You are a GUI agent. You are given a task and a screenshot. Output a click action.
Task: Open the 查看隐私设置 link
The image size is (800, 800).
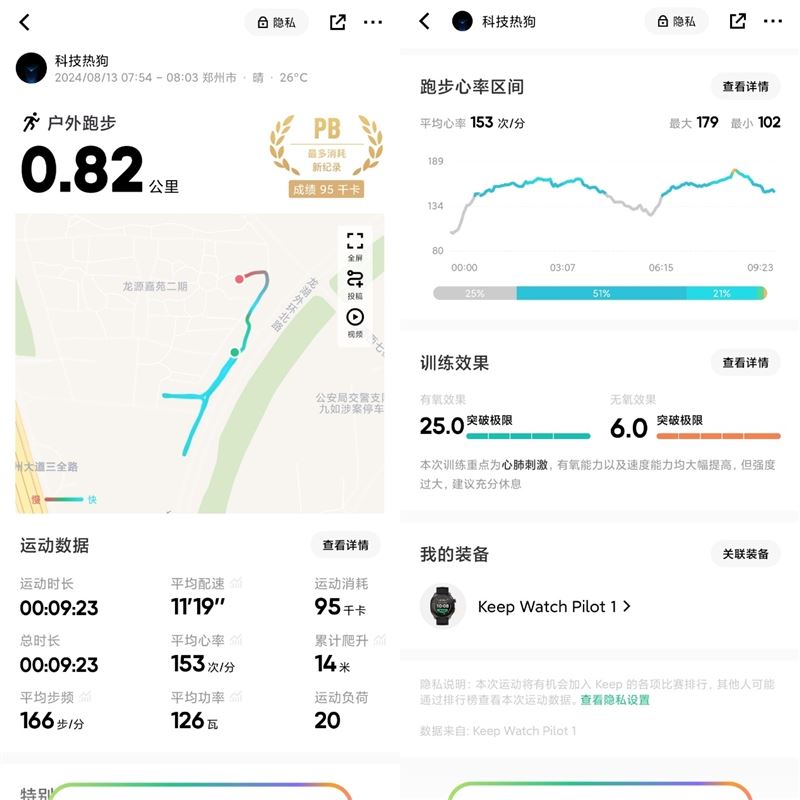615,700
